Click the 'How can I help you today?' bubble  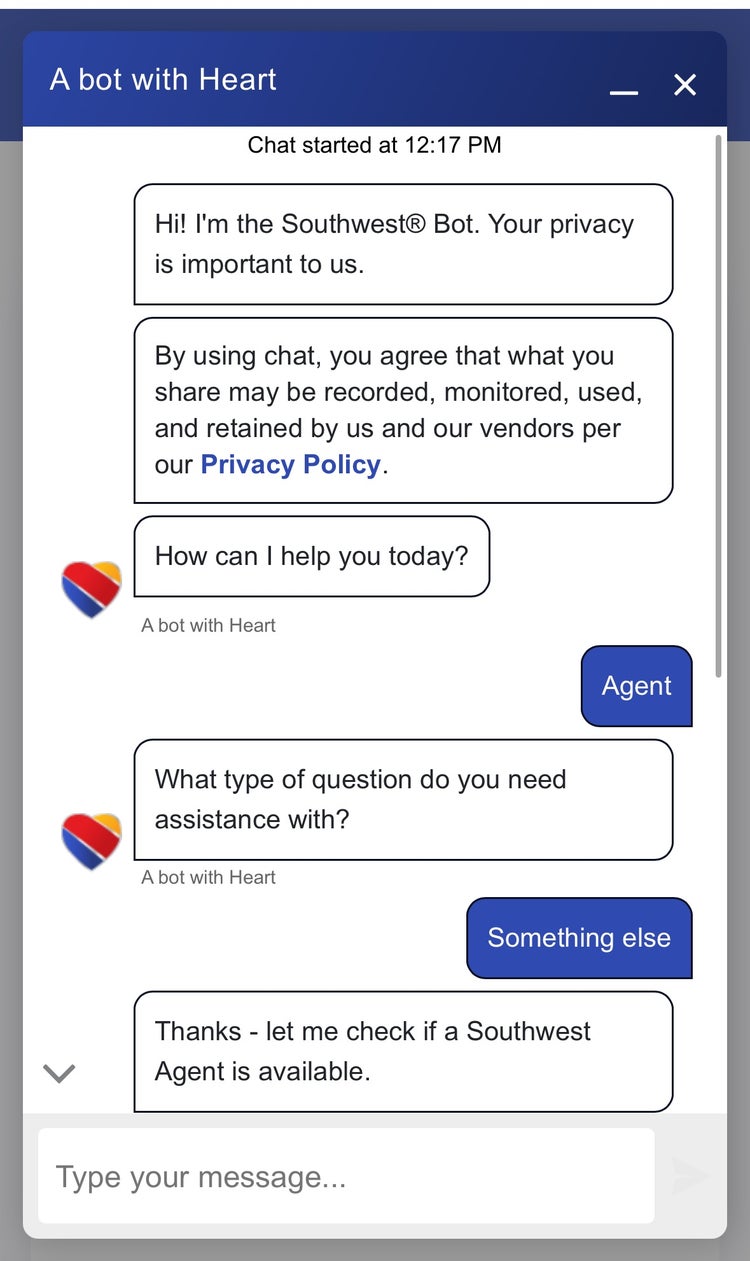311,557
